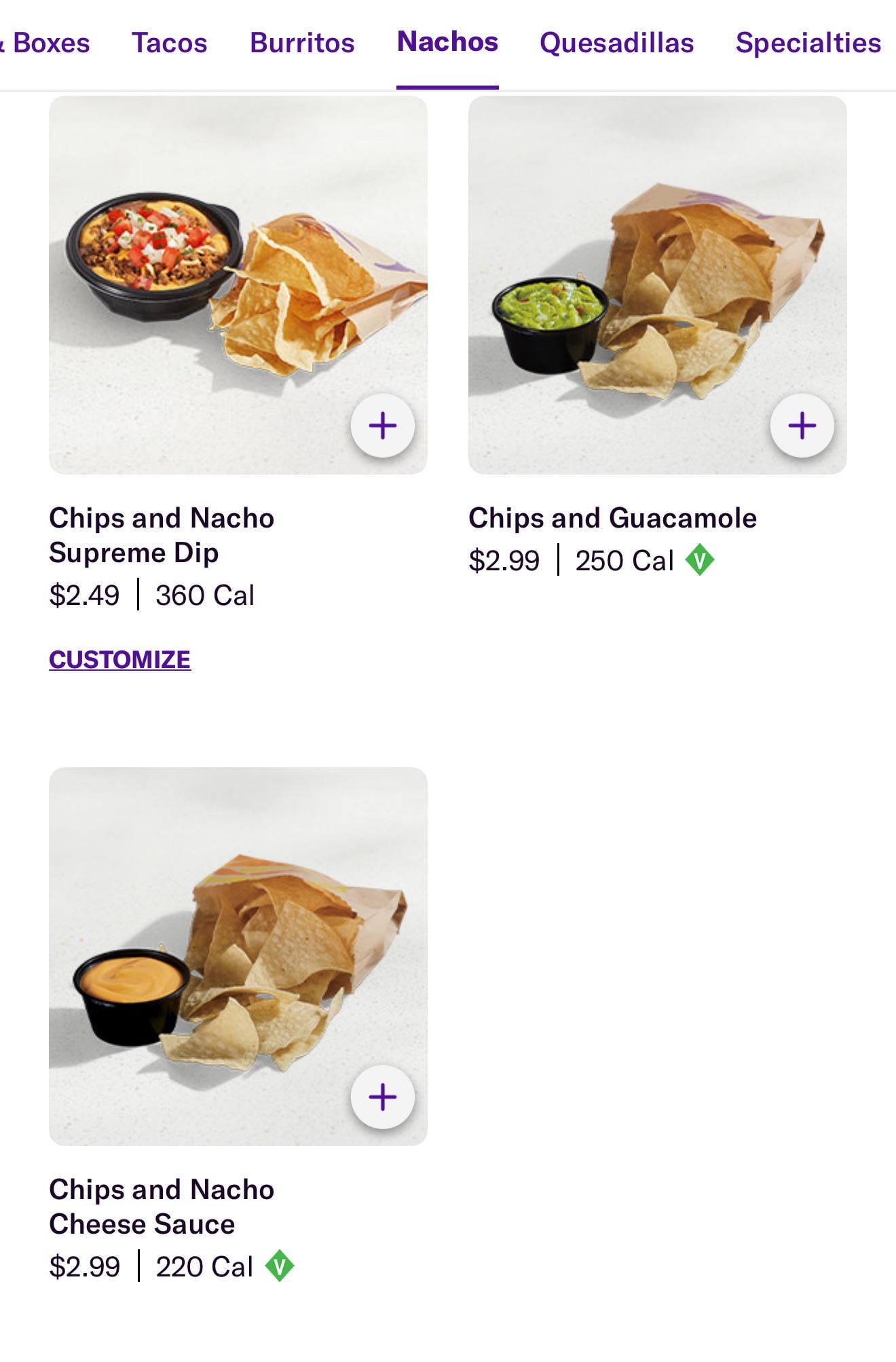The width and height of the screenshot is (896, 1362).
Task: Switch to the Tacos tab
Action: 169,43
